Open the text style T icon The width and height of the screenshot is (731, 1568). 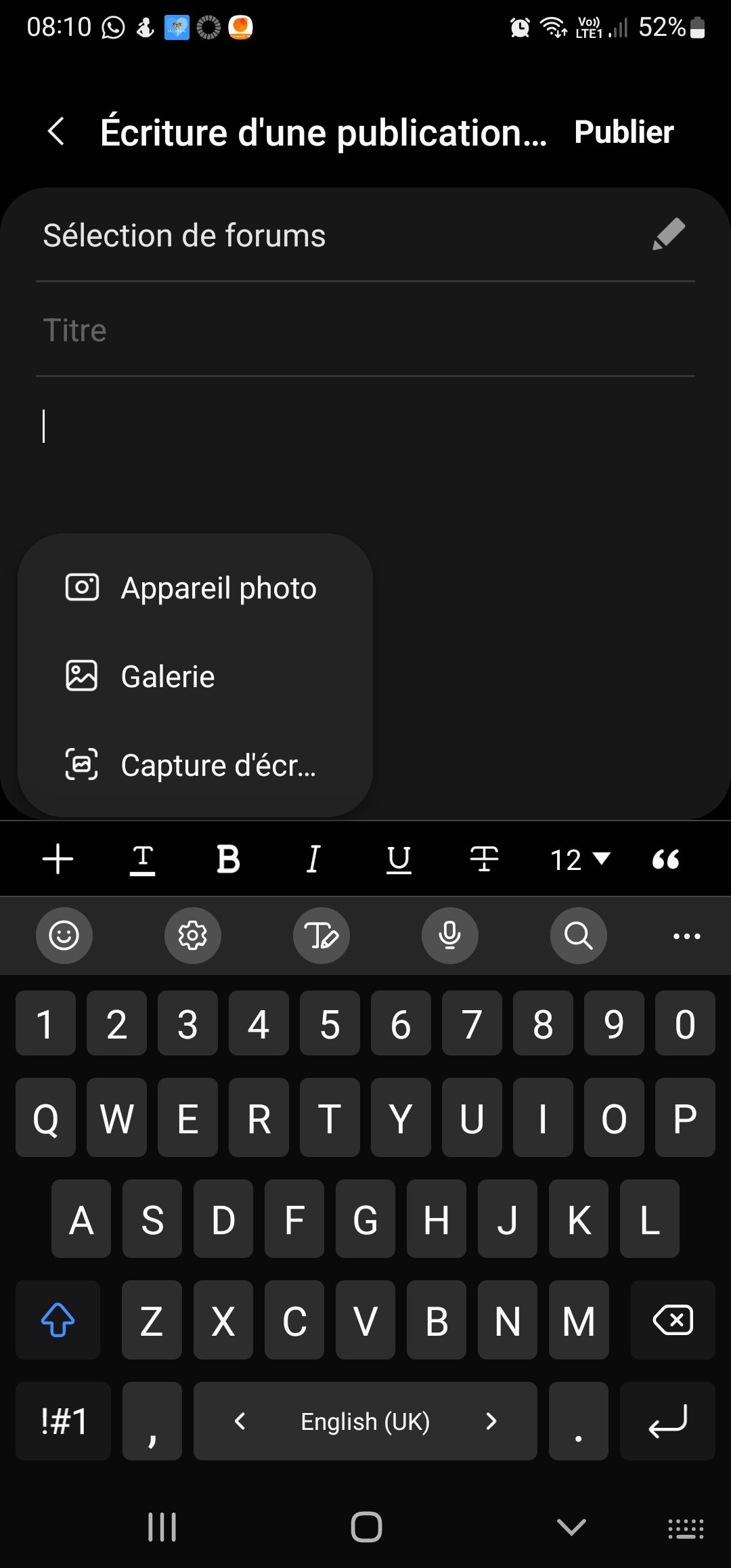pos(142,858)
